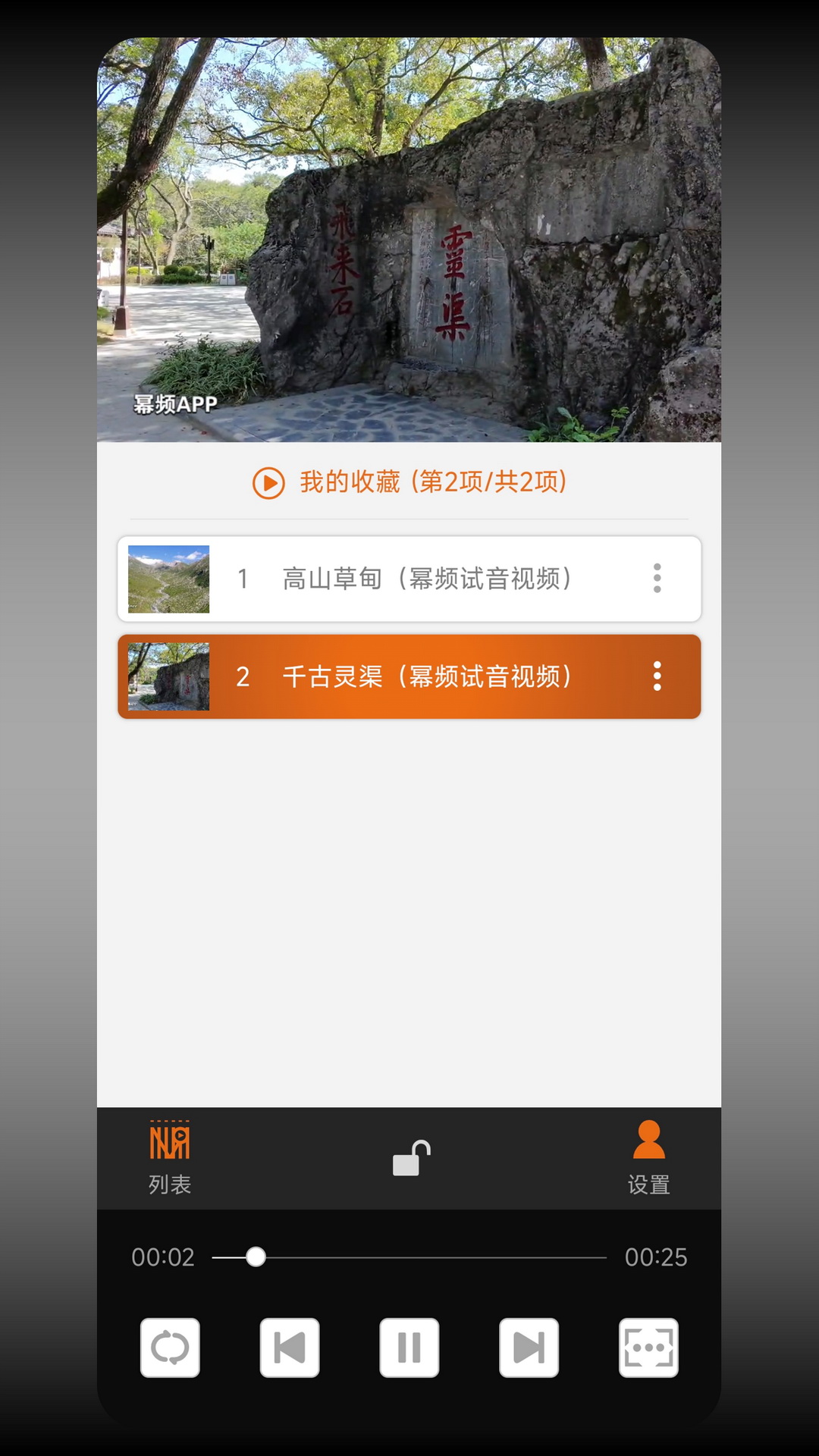Screen dimensions: 819x1456
Task: Switch to the 列表 tab
Action: tap(170, 1158)
